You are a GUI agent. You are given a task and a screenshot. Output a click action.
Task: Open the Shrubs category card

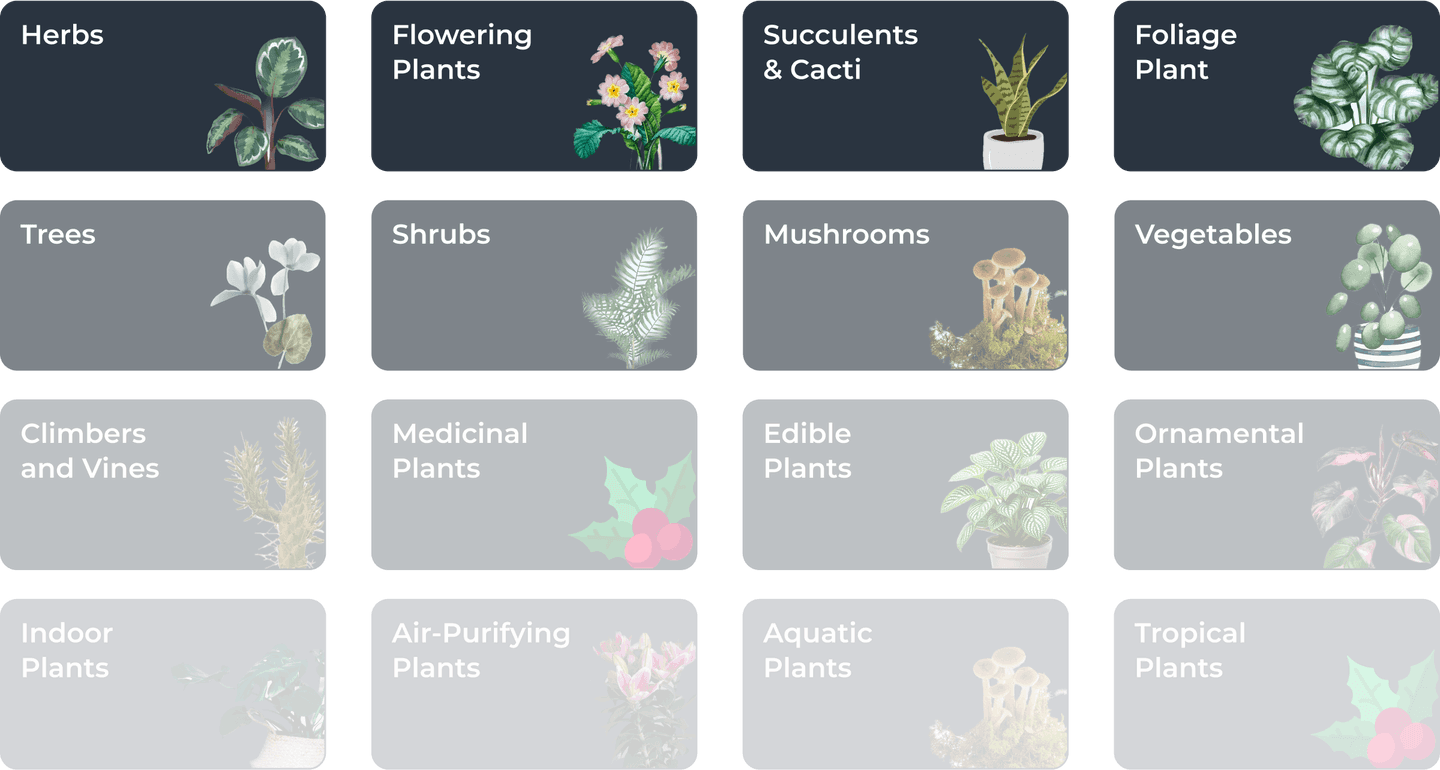tap(534, 285)
